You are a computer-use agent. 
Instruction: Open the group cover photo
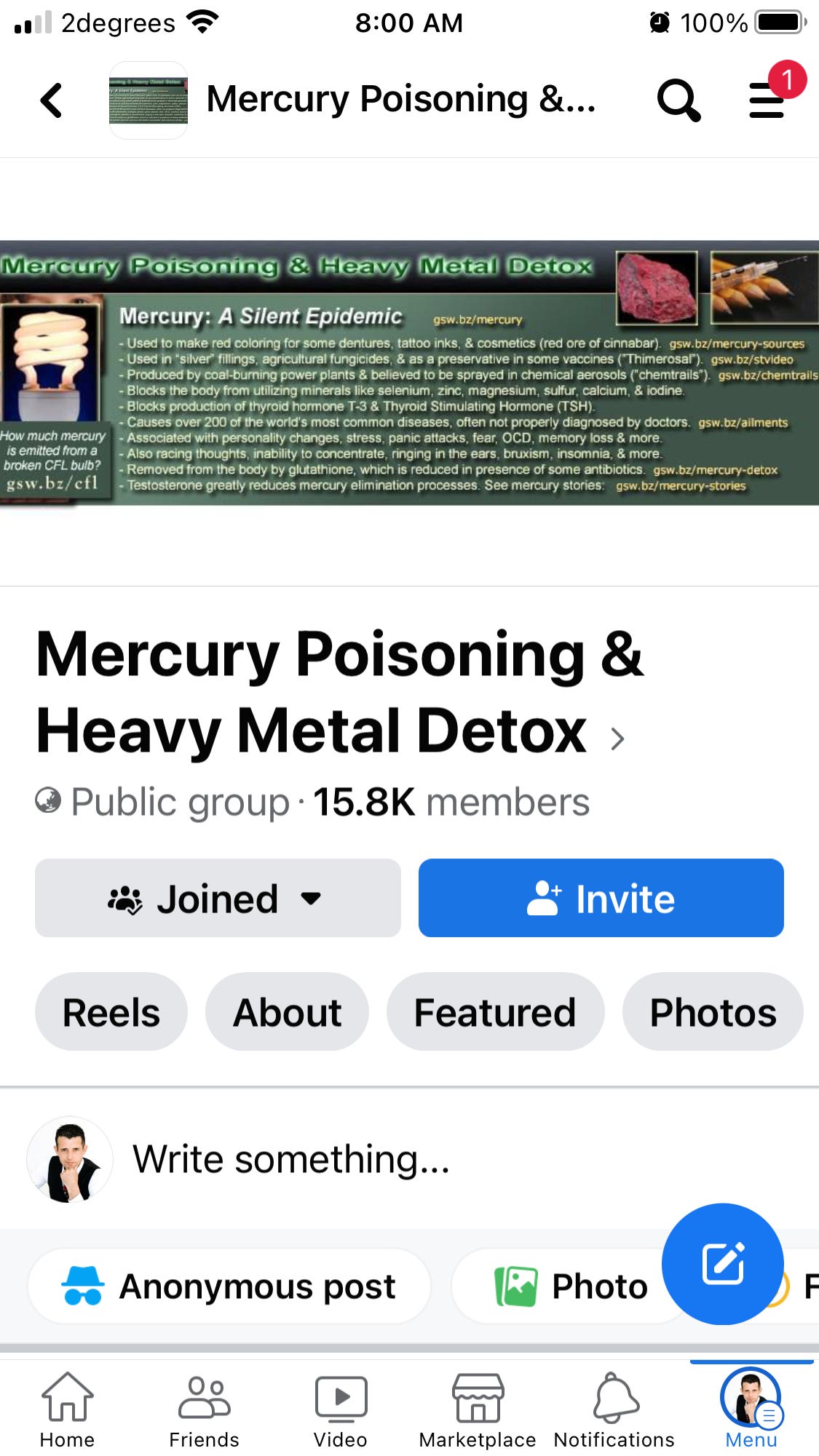pyautogui.click(x=409, y=373)
